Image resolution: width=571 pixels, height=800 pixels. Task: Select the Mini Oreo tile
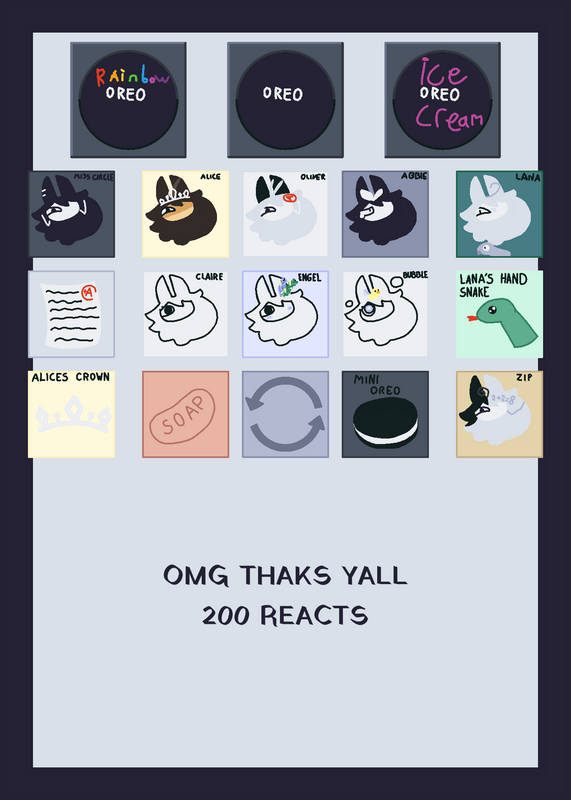tap(385, 414)
